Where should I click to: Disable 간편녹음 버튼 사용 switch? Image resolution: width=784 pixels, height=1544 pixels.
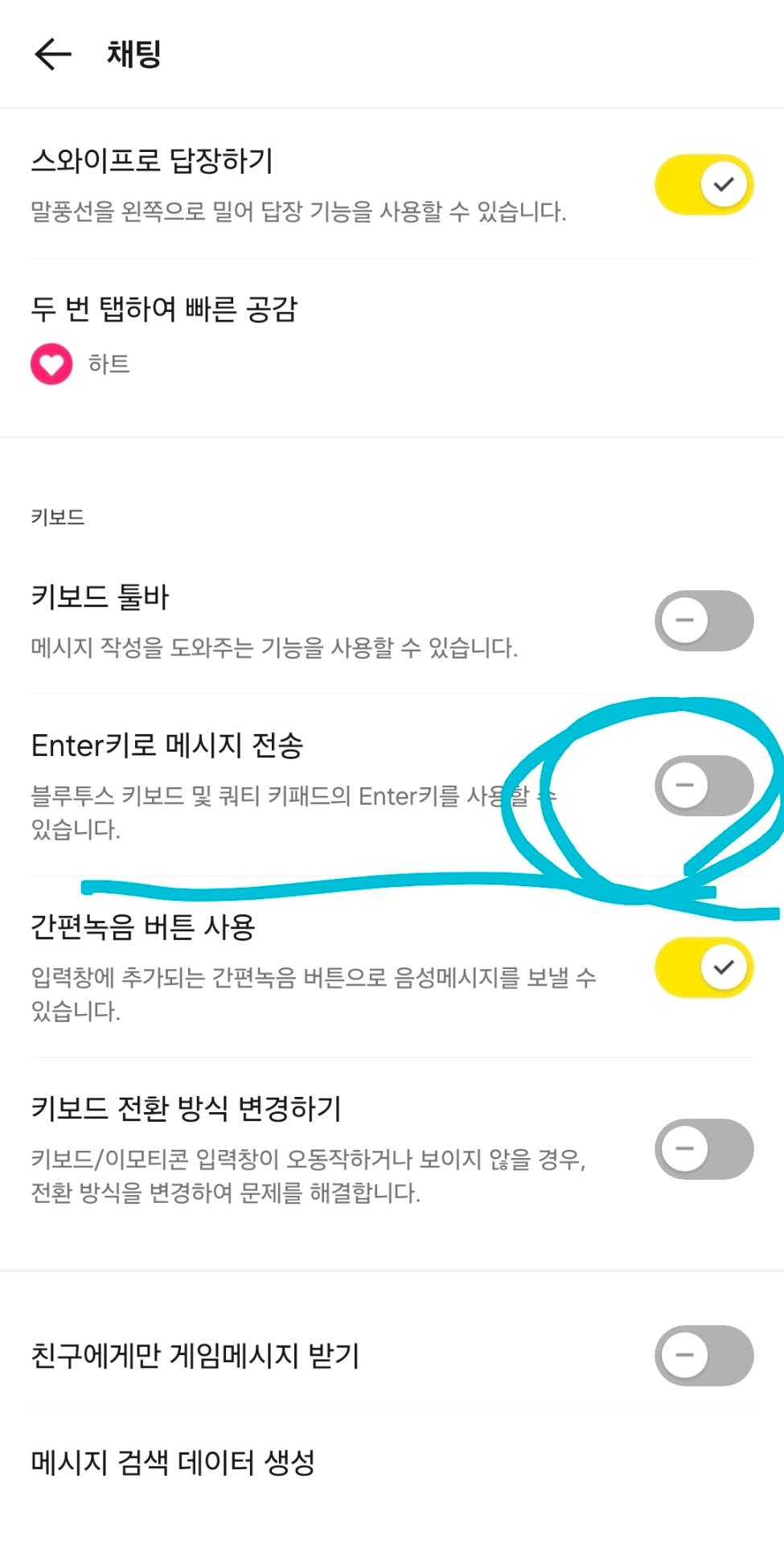[704, 967]
